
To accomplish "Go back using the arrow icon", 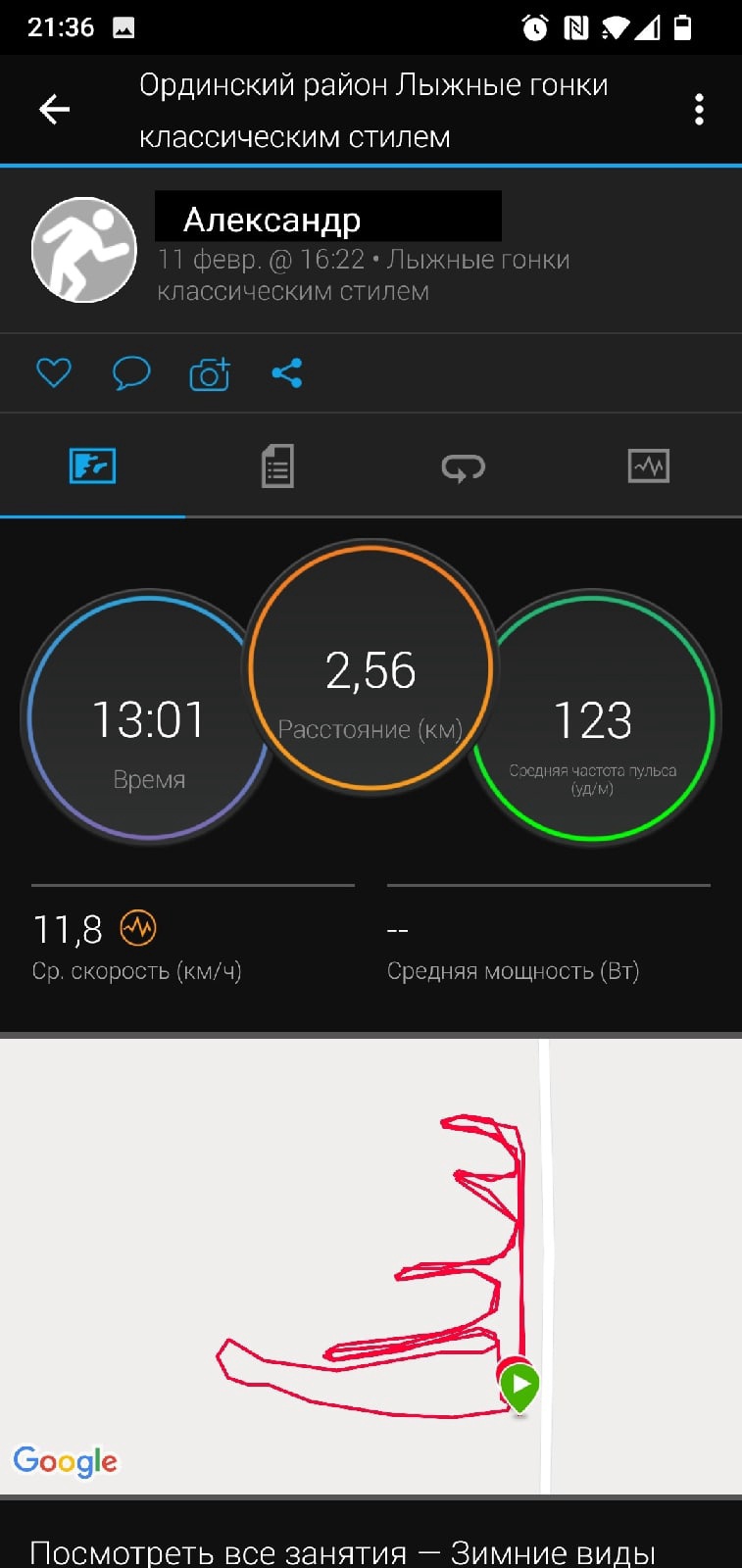I will (x=54, y=109).
